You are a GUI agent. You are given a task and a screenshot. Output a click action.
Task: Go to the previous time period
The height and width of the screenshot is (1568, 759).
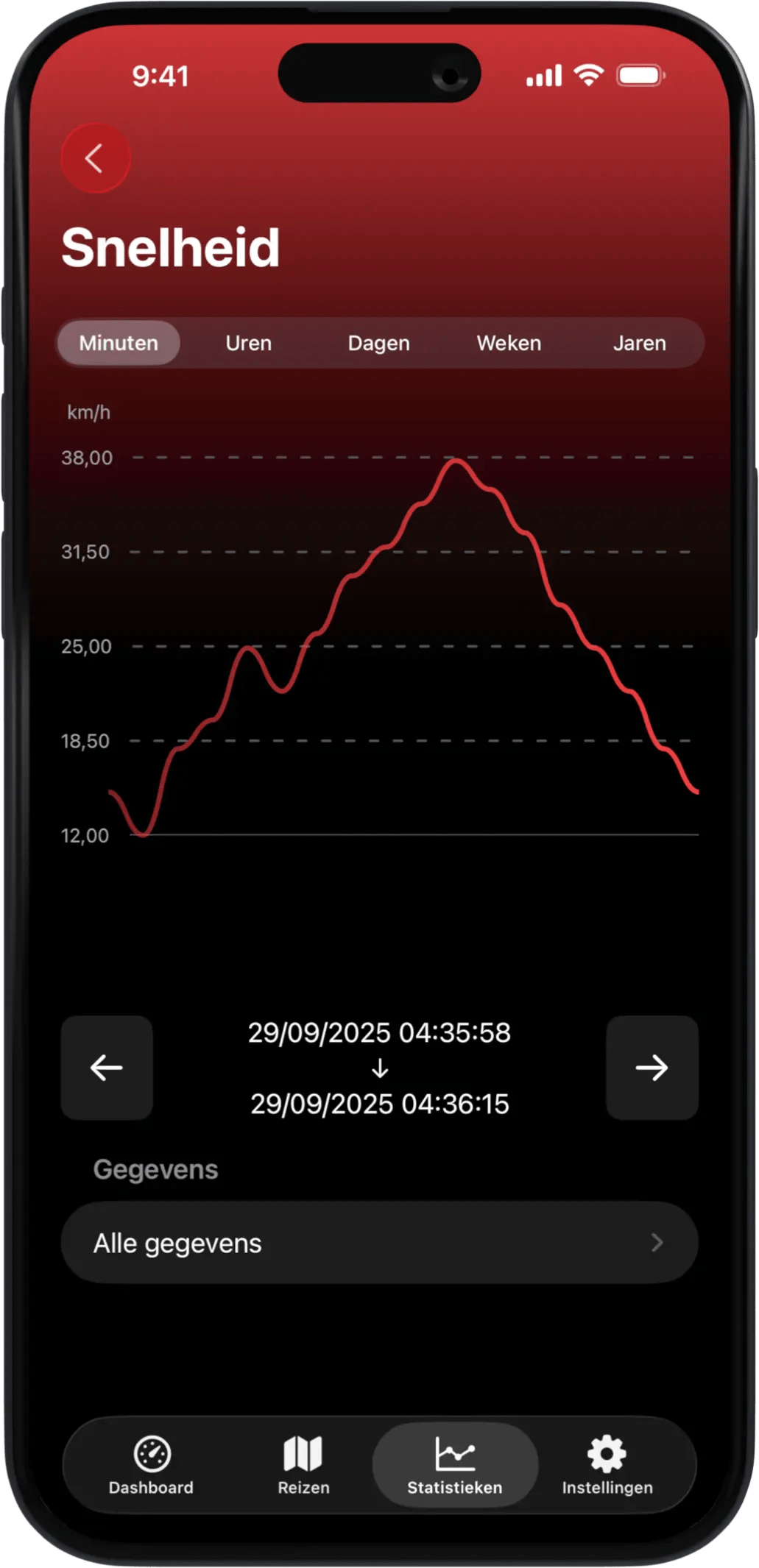pyautogui.click(x=107, y=1068)
